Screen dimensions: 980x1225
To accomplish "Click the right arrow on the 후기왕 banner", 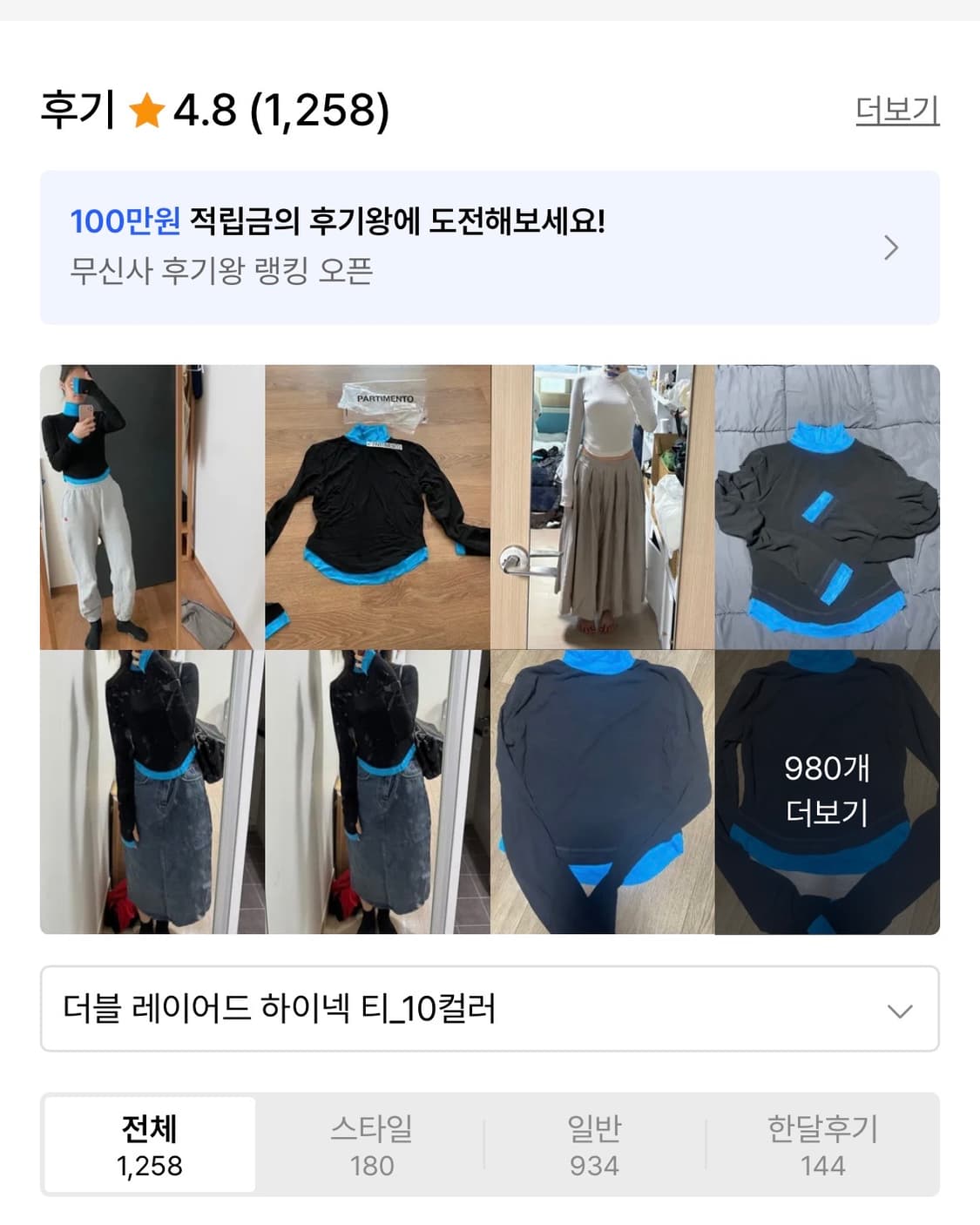I will click(891, 247).
